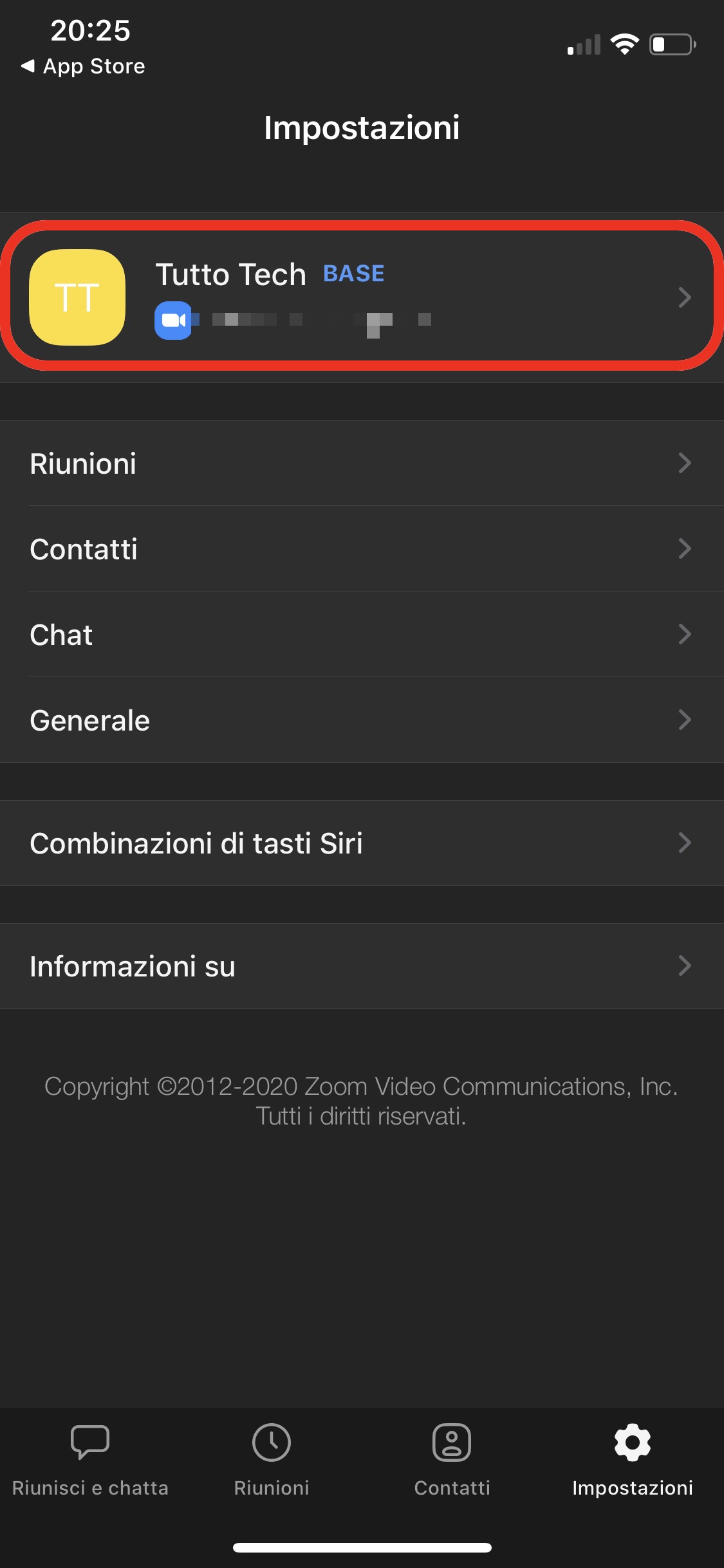Open Combinazioni di tasti Siri
This screenshot has width=724, height=1568.
click(362, 843)
